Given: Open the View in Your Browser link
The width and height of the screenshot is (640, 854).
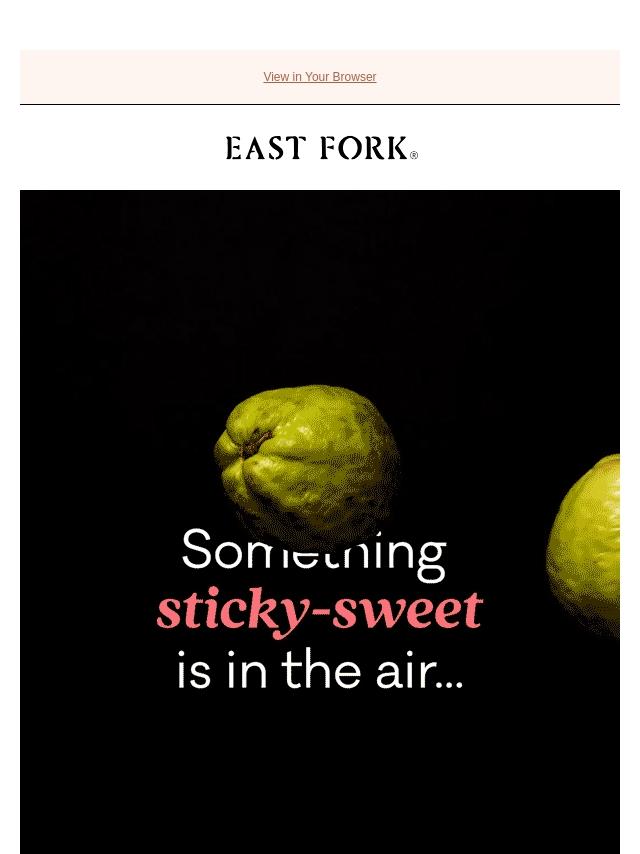Looking at the screenshot, I should tap(320, 77).
